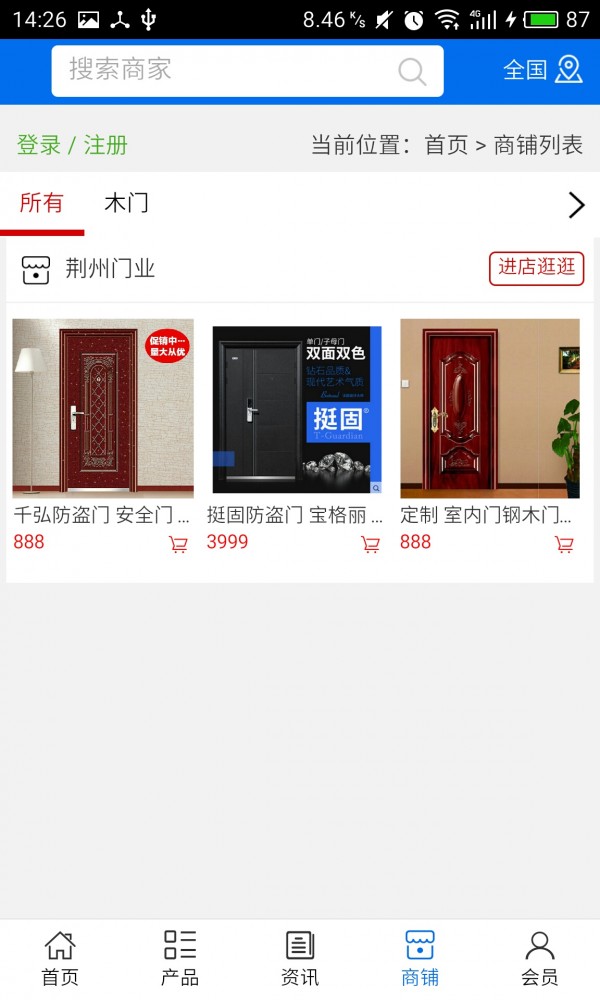
Task: Go to 首页 in the breadcrumb
Action: pos(446,145)
